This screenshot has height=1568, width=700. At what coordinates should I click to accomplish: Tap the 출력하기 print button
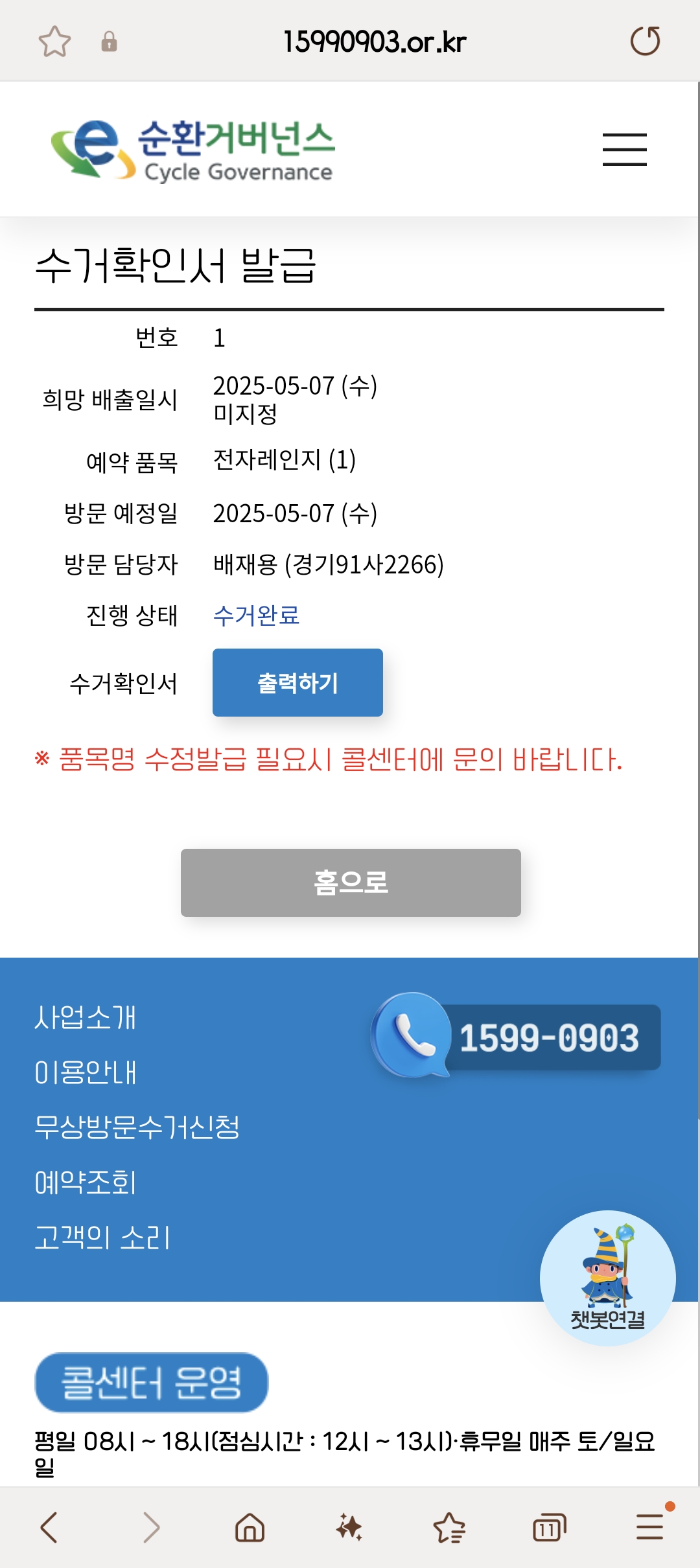click(297, 683)
